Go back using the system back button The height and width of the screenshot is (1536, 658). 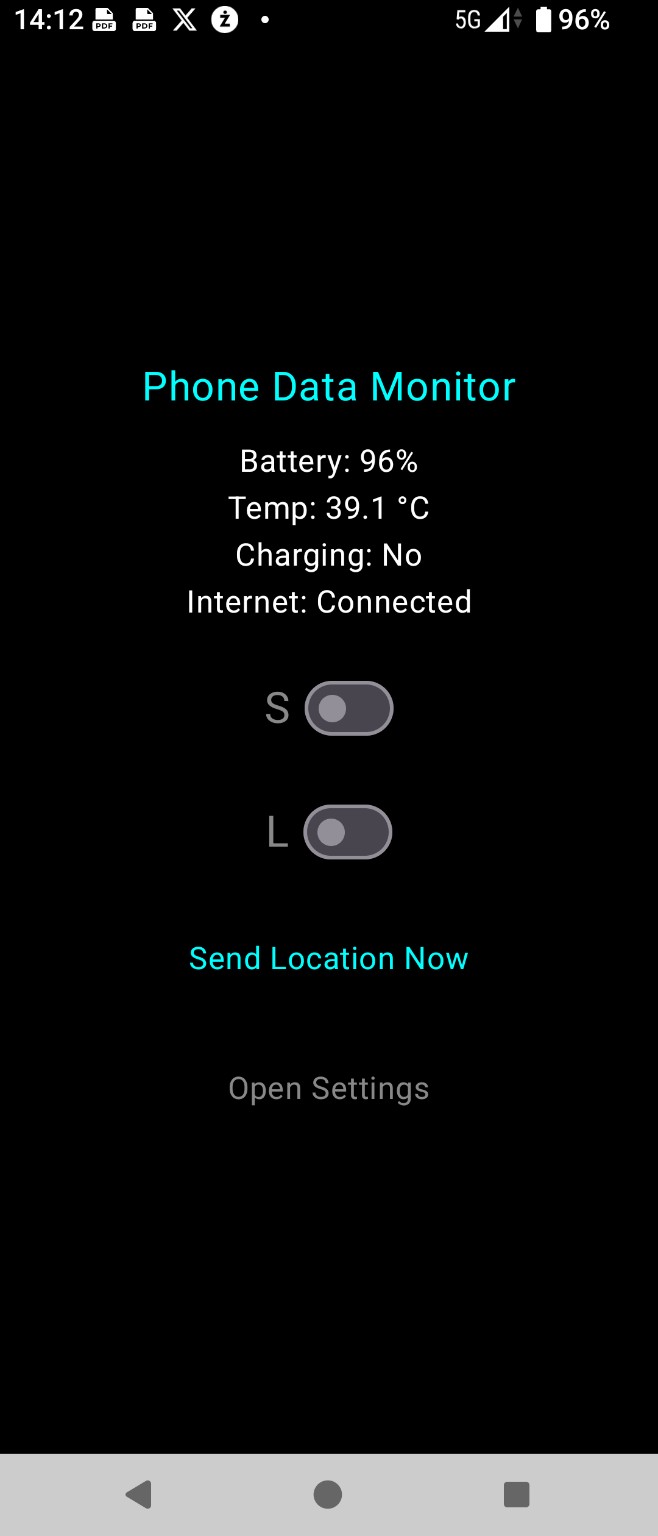(x=139, y=1494)
